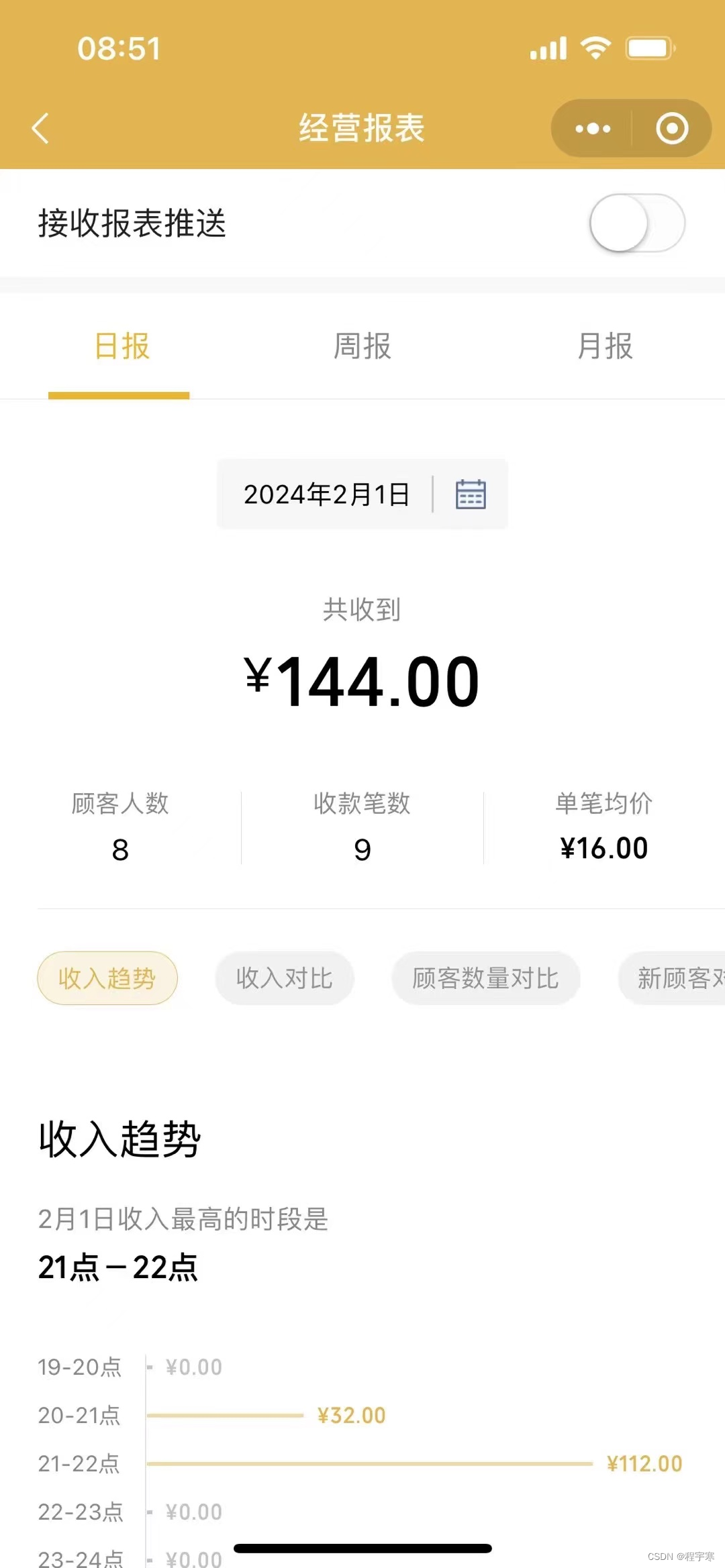The width and height of the screenshot is (725, 1568).
Task: Close the mini program
Action: pos(672,128)
